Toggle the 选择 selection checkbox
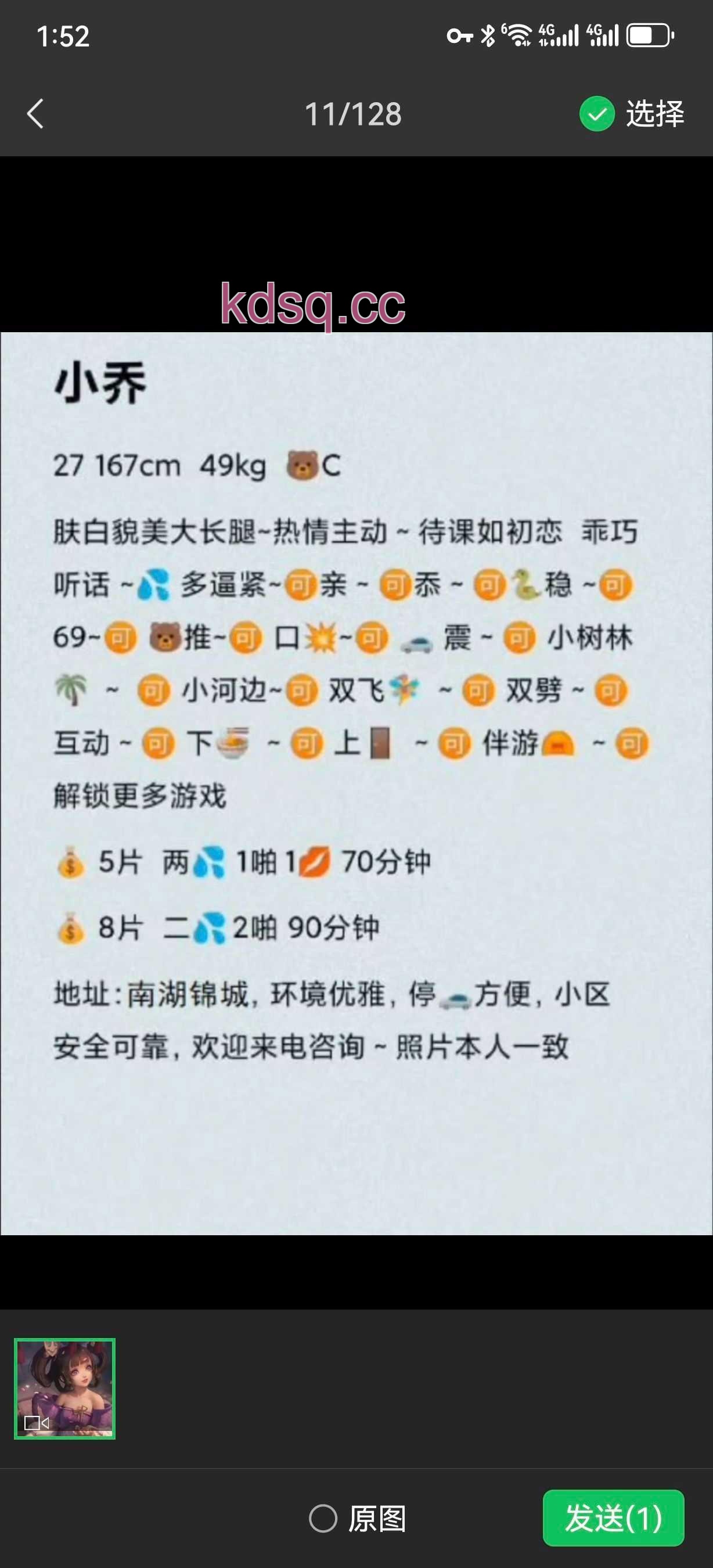The width and height of the screenshot is (713, 1568). (597, 114)
